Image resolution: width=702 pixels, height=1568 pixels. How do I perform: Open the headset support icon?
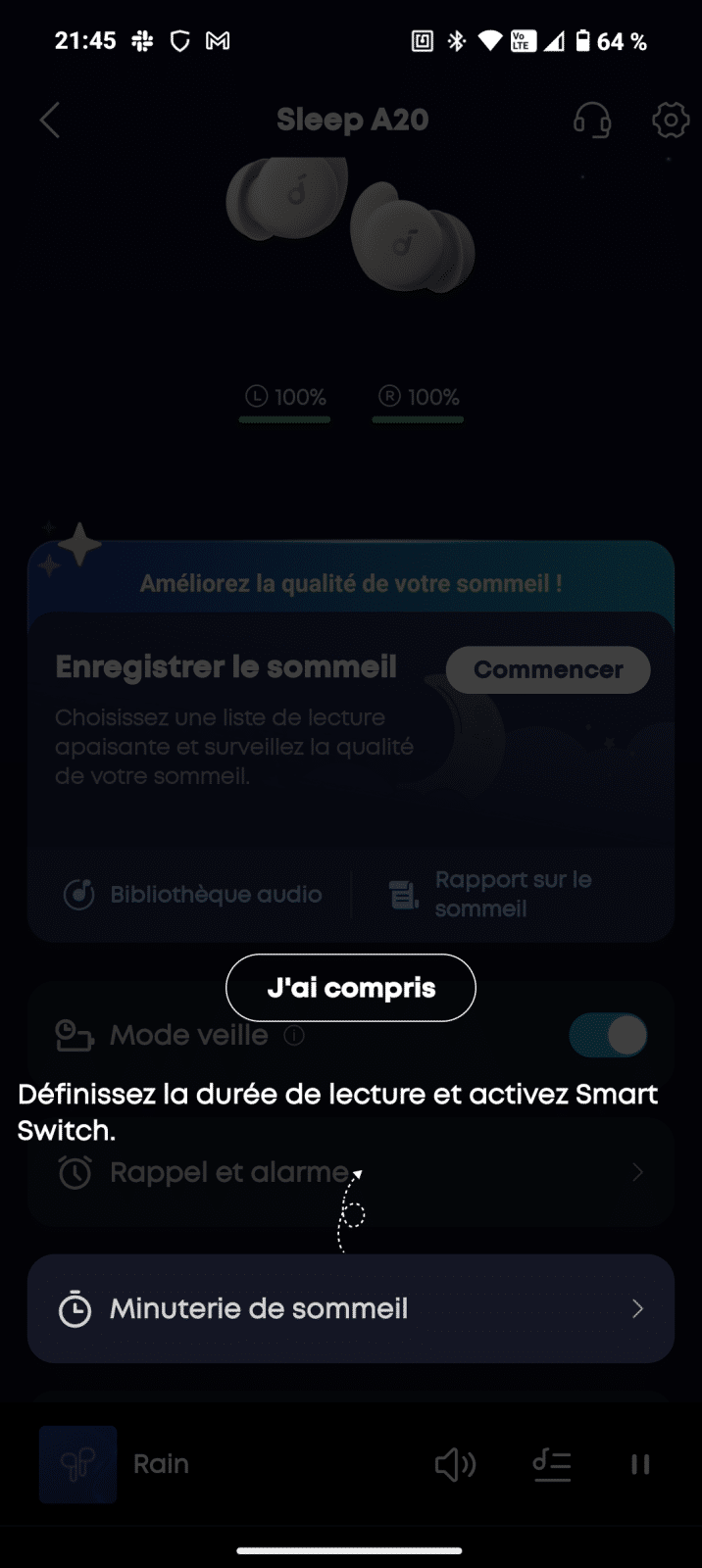[x=592, y=121]
